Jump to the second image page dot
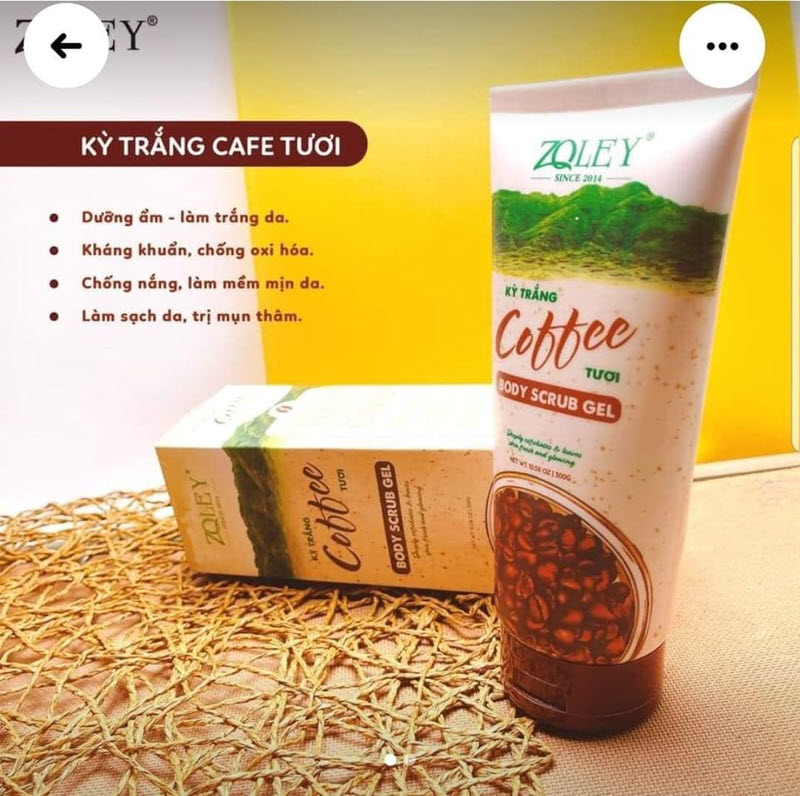This screenshot has height=796, width=800. point(409,760)
